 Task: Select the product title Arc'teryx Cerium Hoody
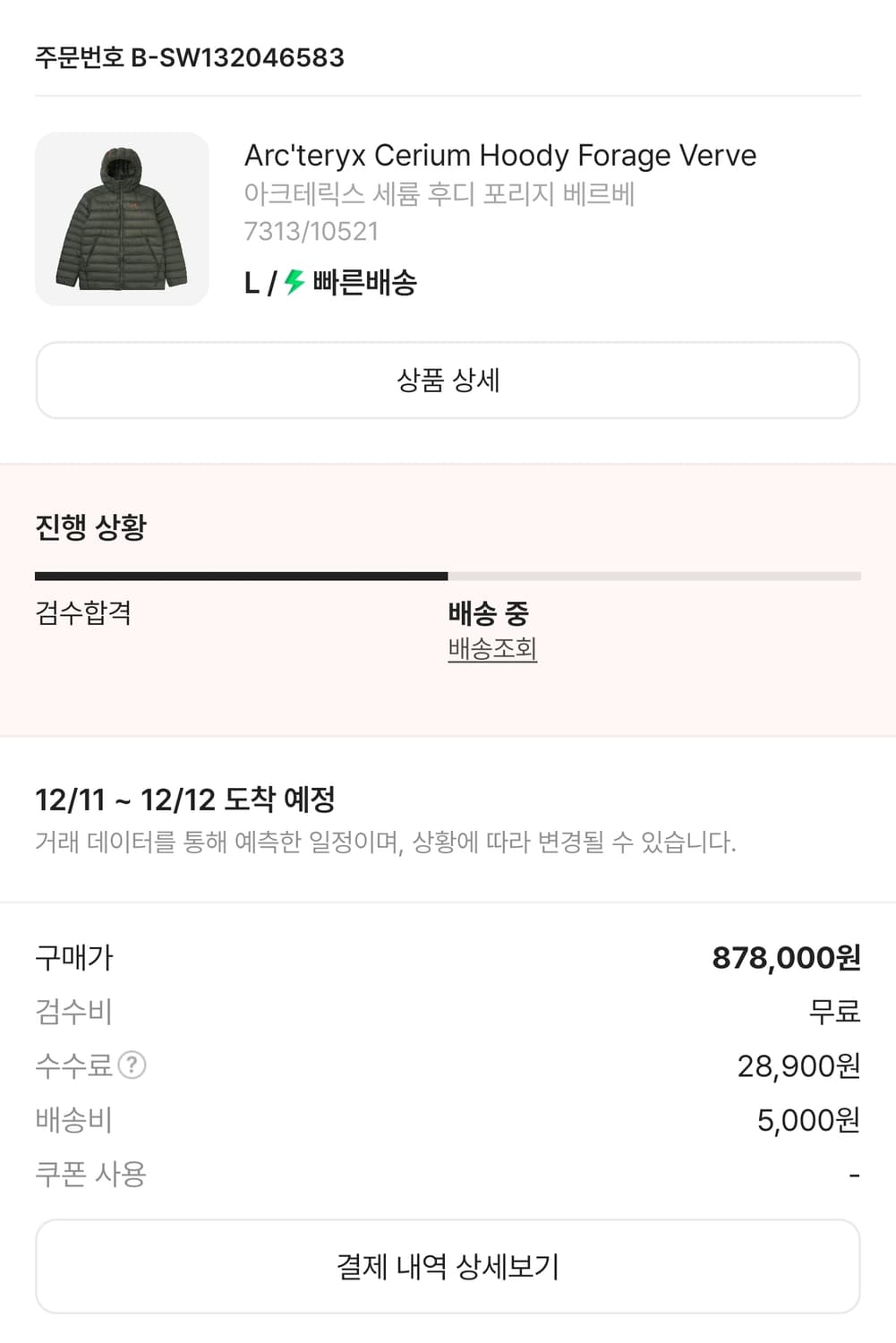pos(499,155)
